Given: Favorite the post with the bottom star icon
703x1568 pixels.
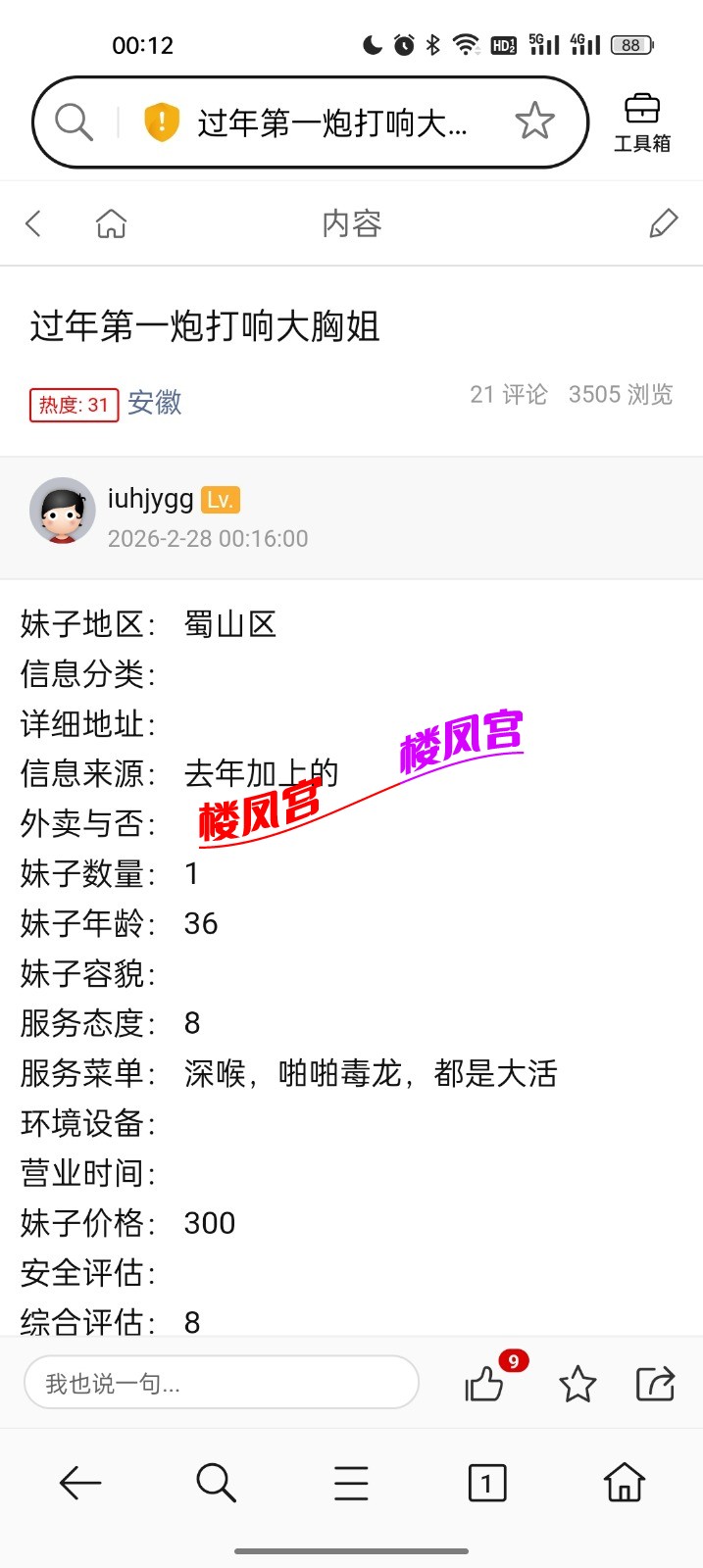Looking at the screenshot, I should pos(577,1384).
